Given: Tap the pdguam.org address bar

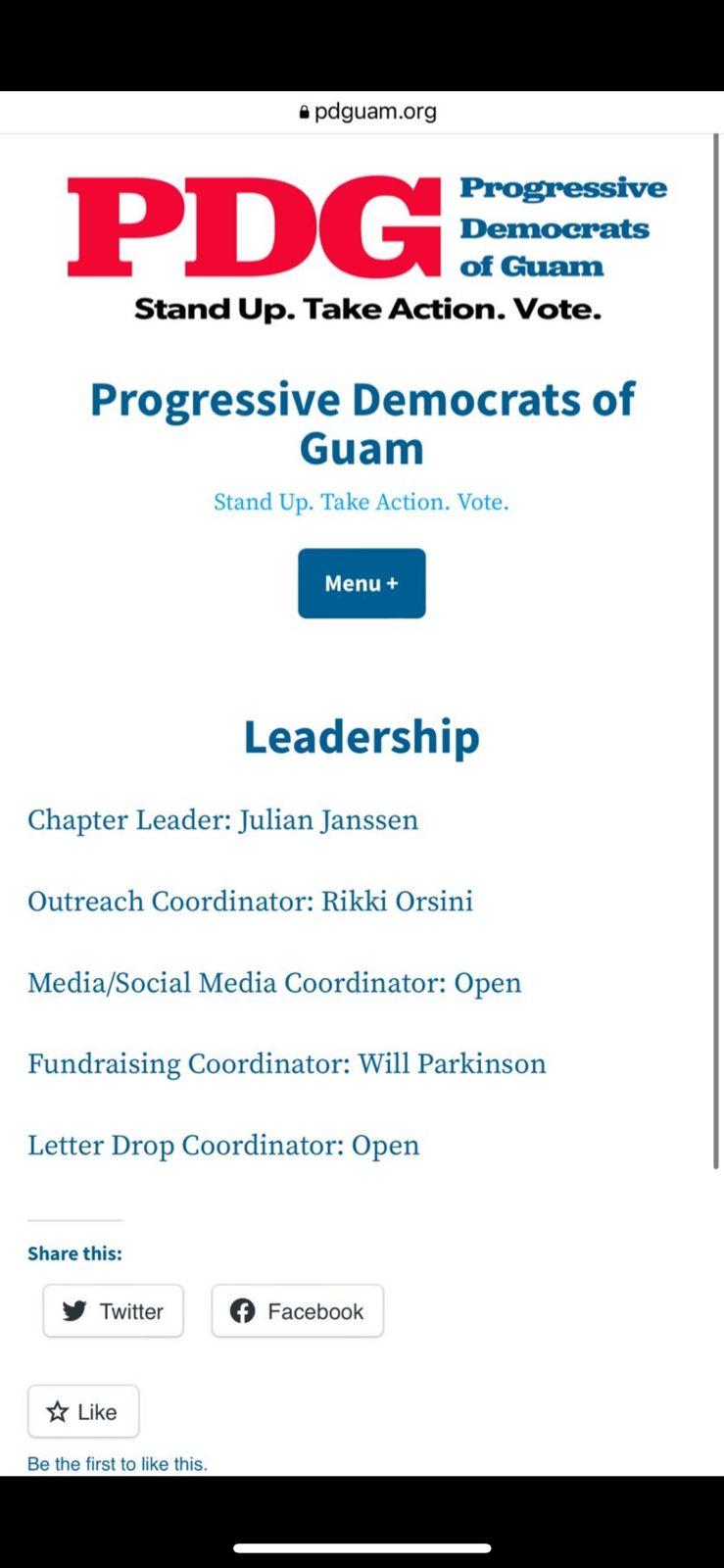Looking at the screenshot, I should [x=367, y=112].
